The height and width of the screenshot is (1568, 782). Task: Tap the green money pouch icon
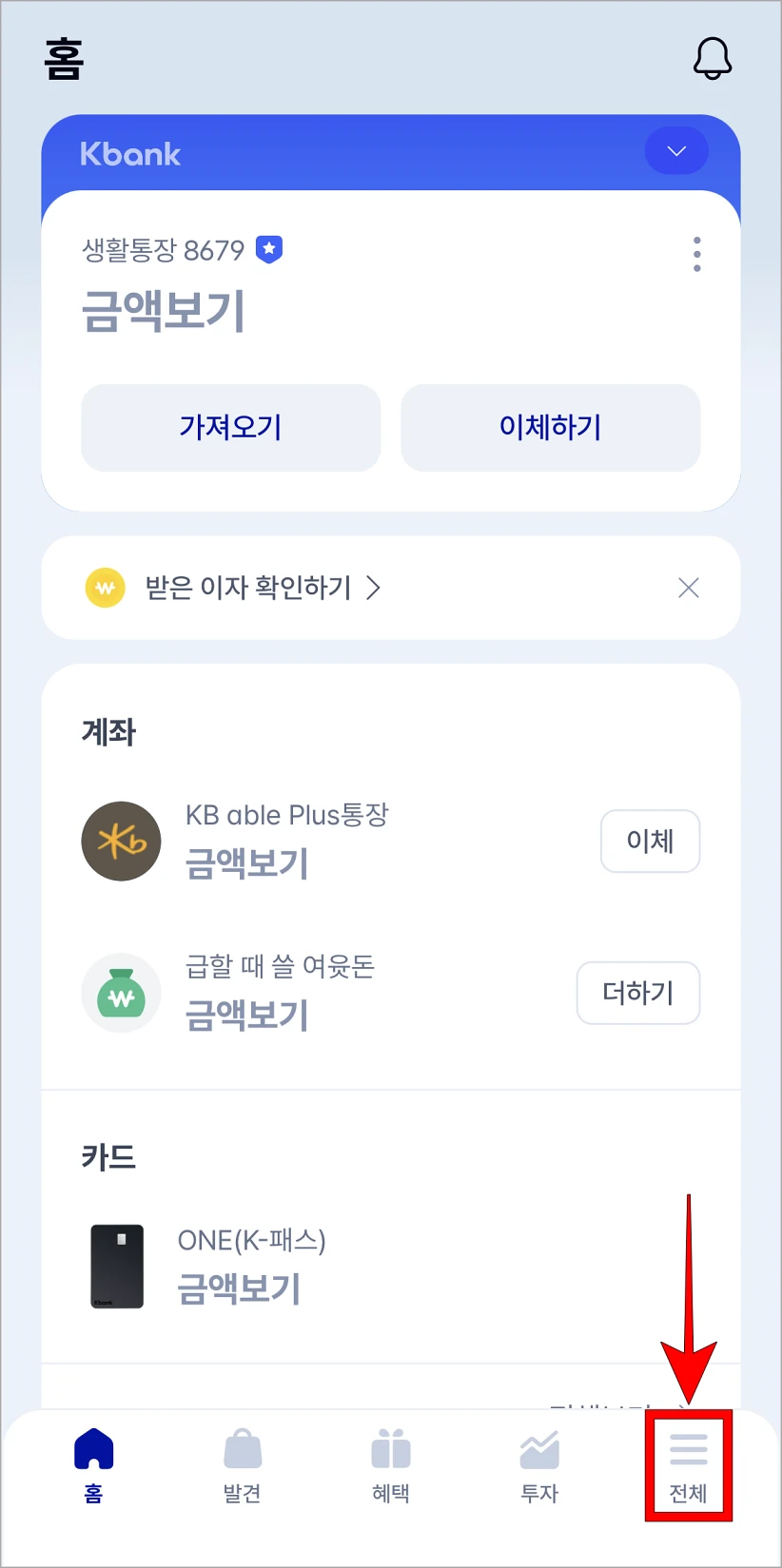click(x=121, y=993)
